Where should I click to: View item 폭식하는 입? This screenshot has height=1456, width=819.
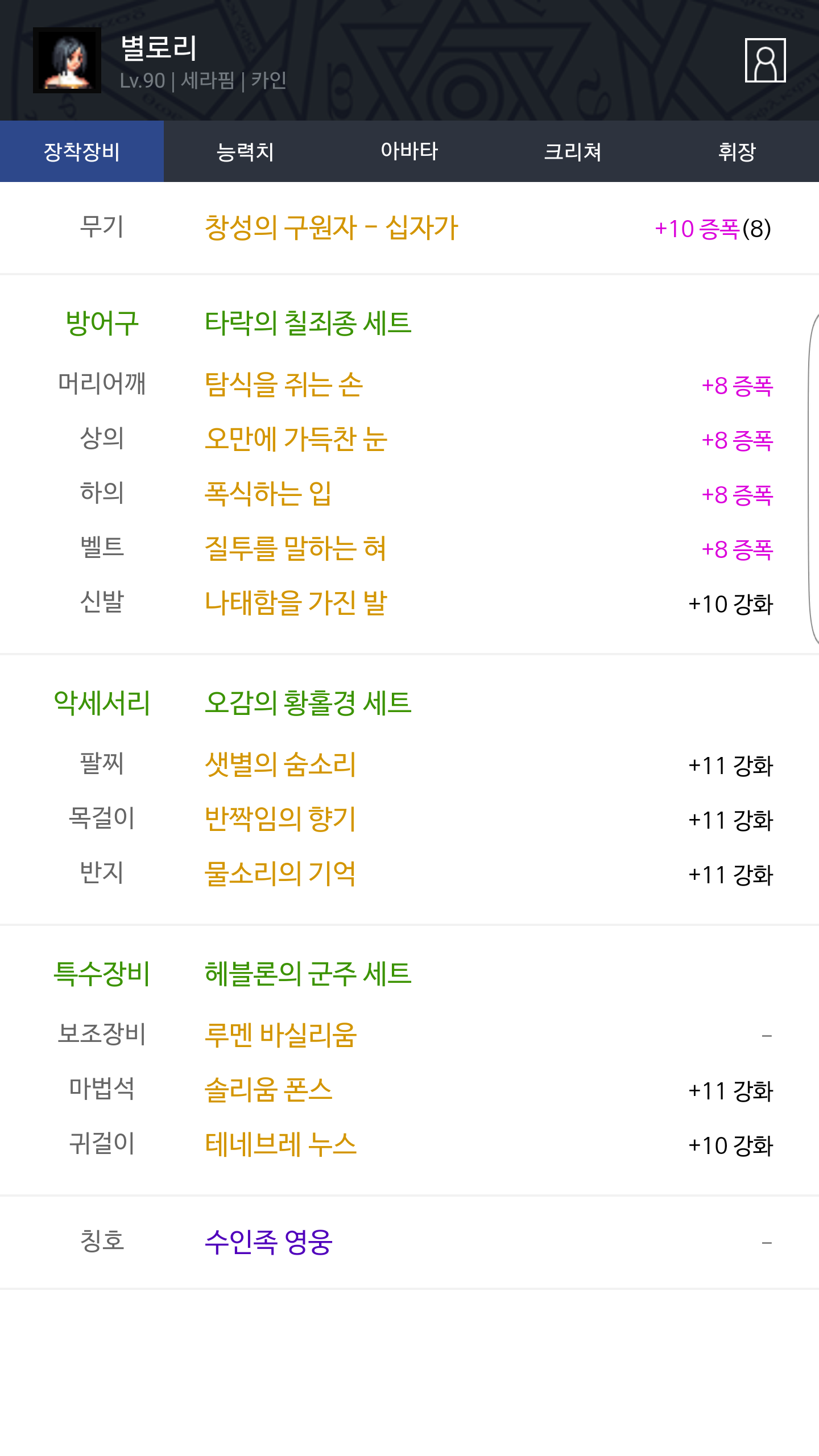click(x=268, y=494)
